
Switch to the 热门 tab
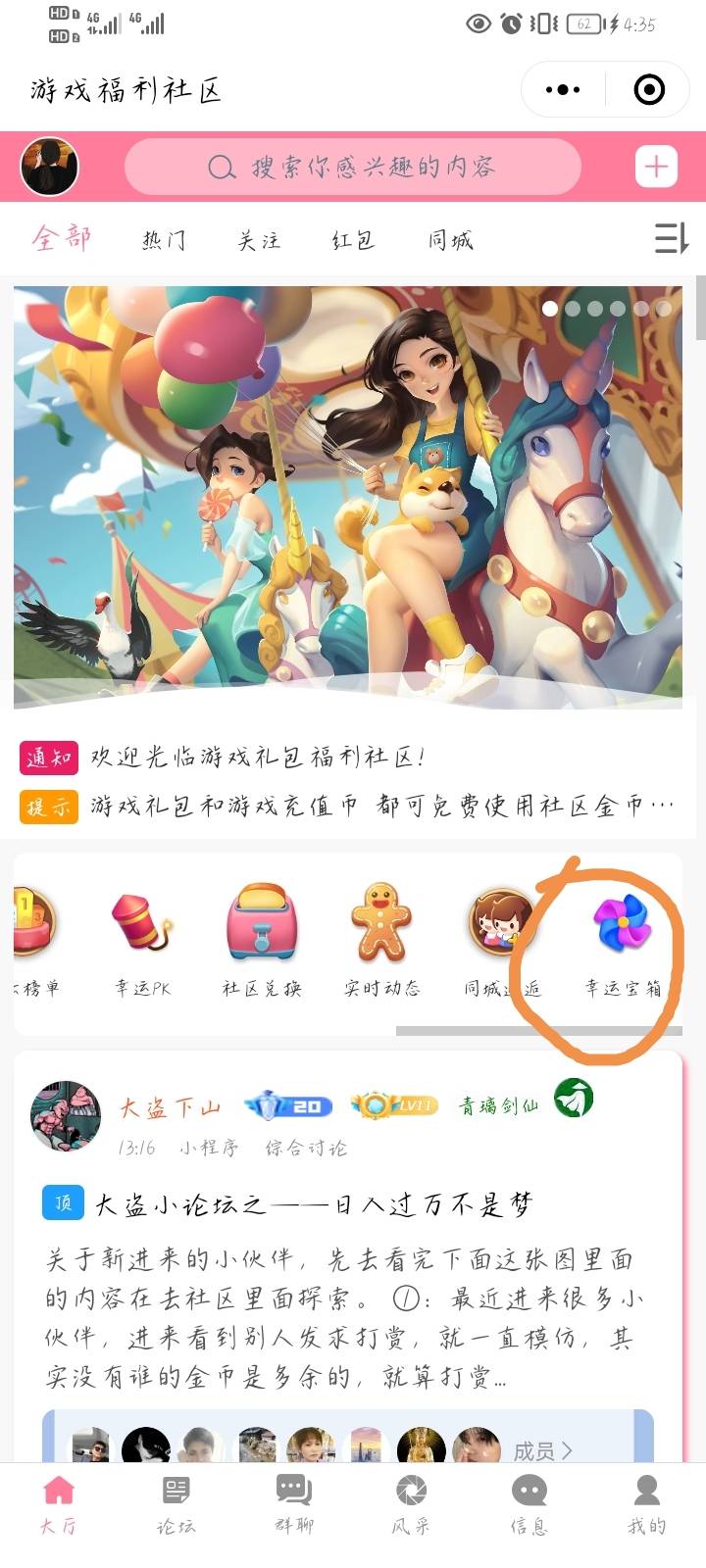click(164, 239)
